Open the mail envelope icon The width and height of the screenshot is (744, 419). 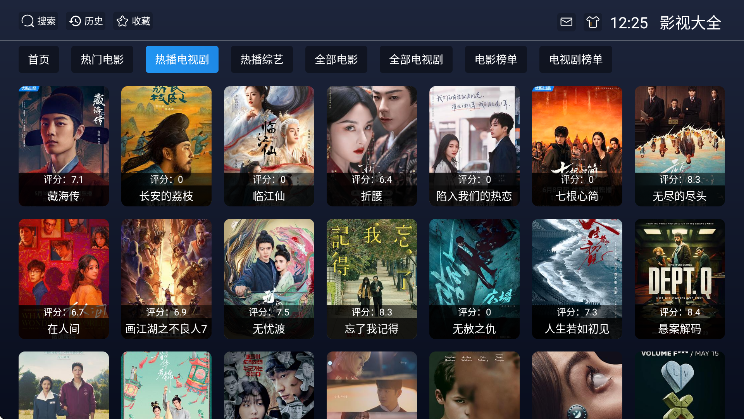(x=566, y=22)
